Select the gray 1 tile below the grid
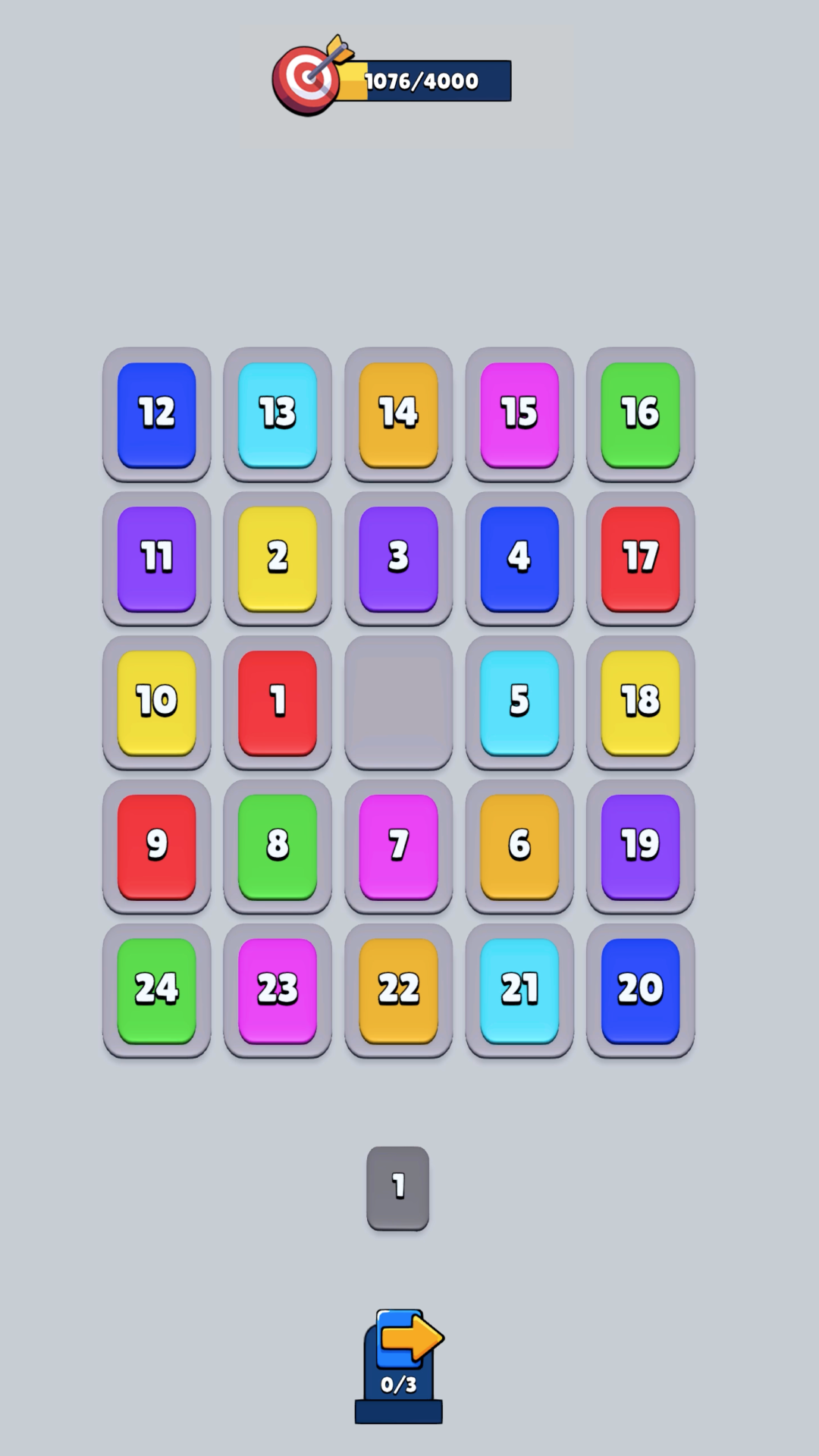Image resolution: width=819 pixels, height=1456 pixels. coord(398,1188)
